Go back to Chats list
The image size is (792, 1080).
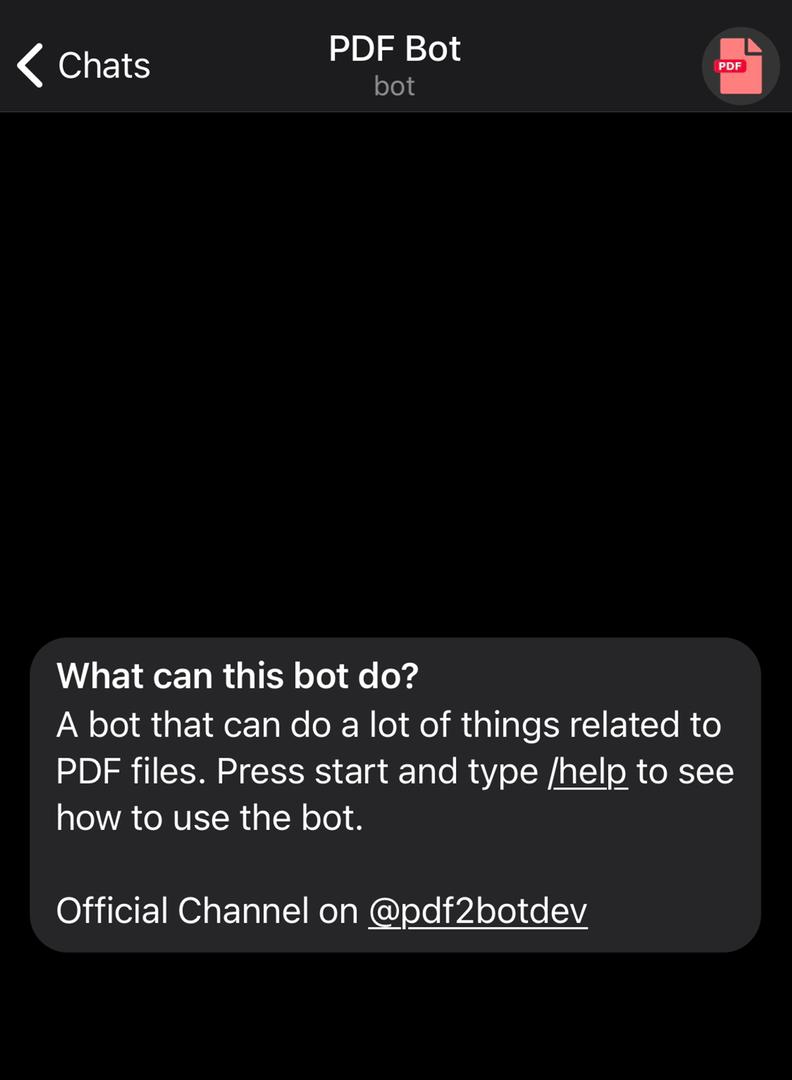(83, 65)
